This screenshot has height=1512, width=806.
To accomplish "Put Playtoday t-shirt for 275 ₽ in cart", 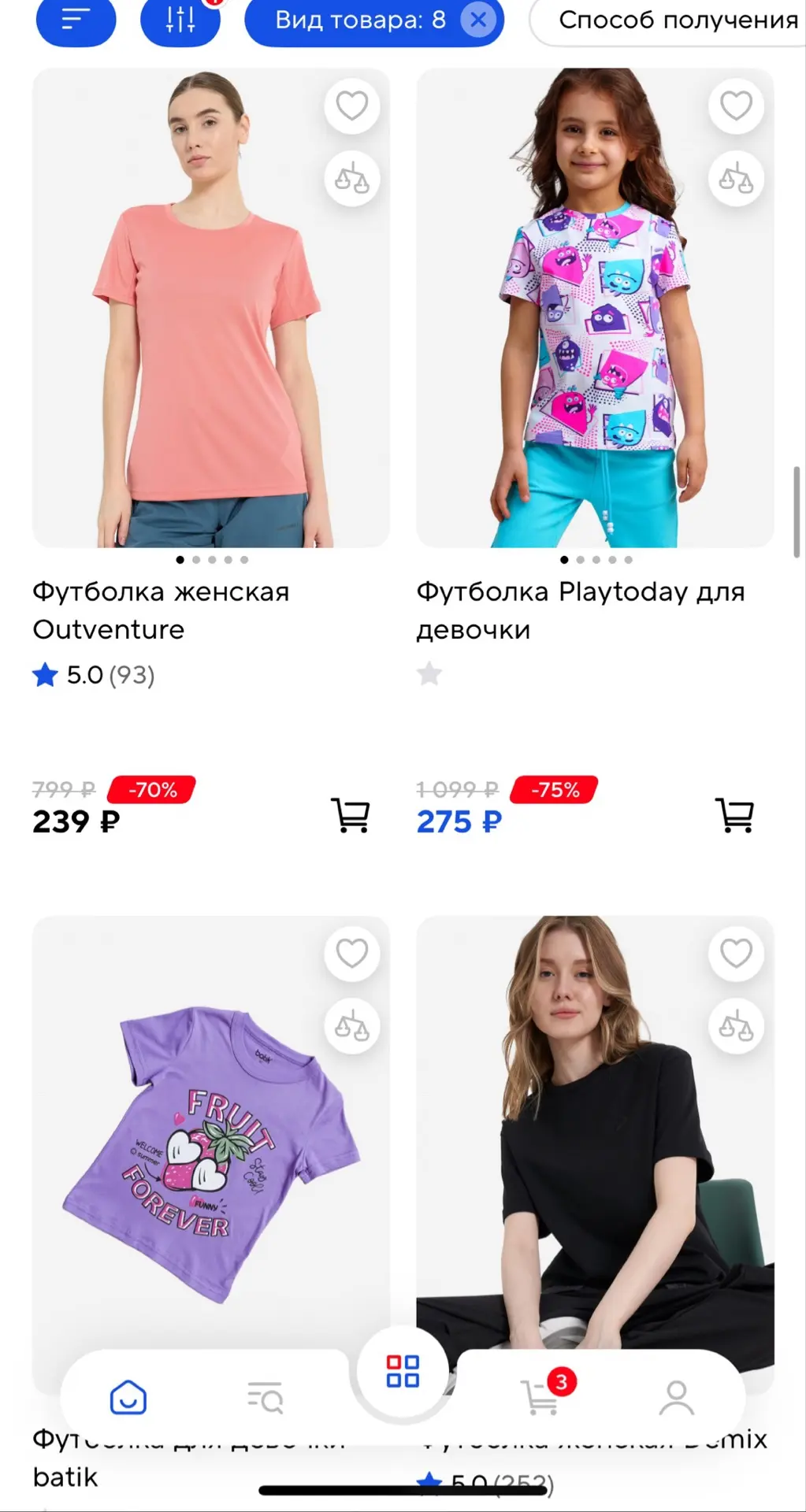I will (734, 815).
